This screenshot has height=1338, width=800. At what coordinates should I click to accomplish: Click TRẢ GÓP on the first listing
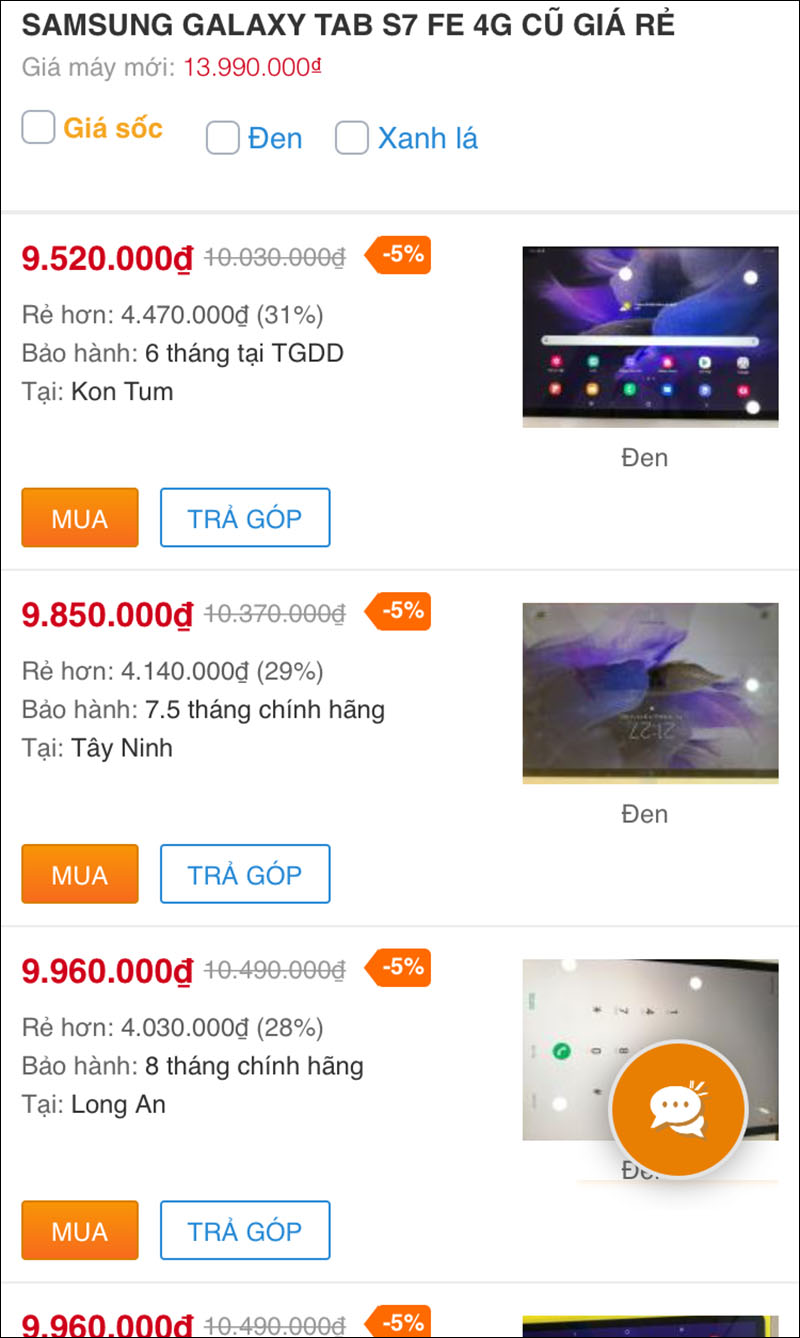pyautogui.click(x=245, y=517)
